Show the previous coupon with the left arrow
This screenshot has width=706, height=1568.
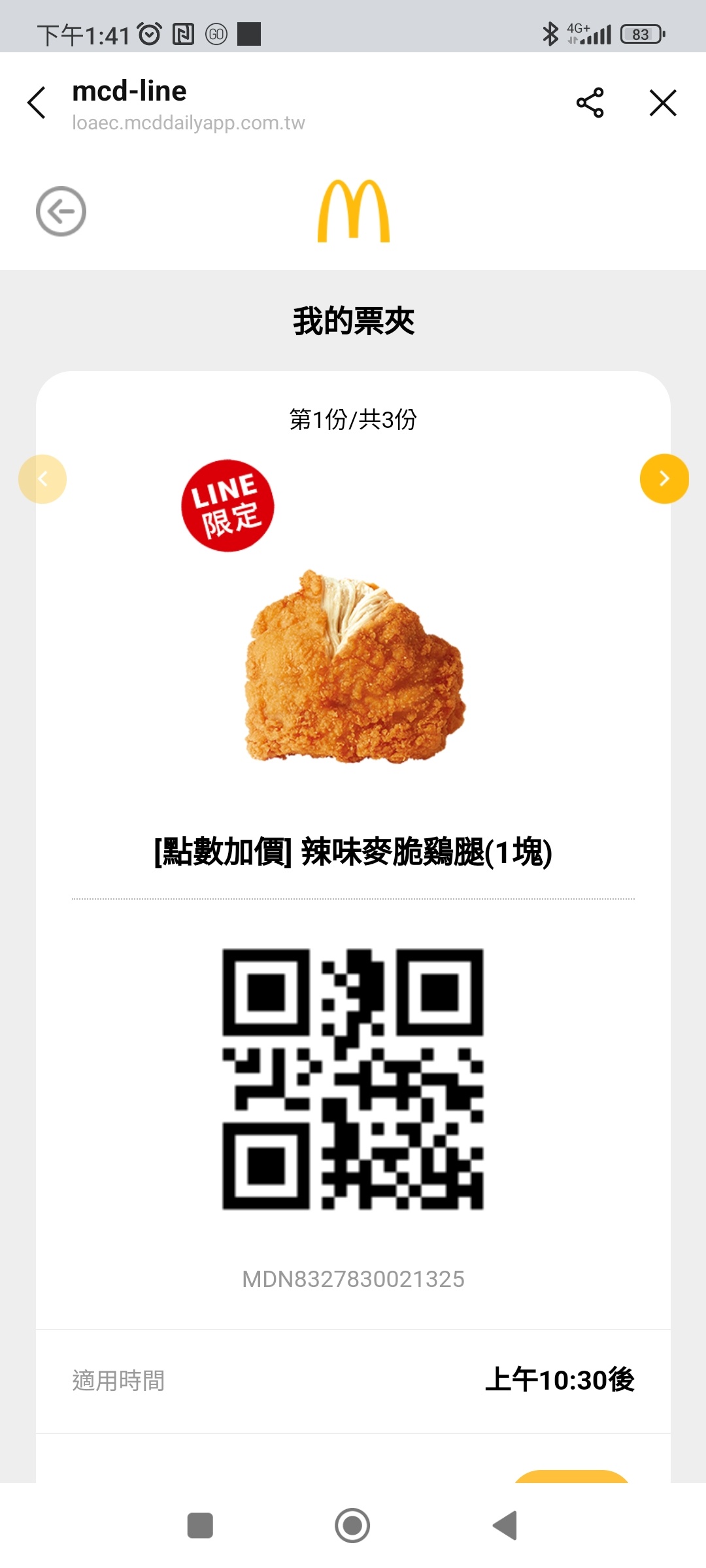tap(42, 479)
